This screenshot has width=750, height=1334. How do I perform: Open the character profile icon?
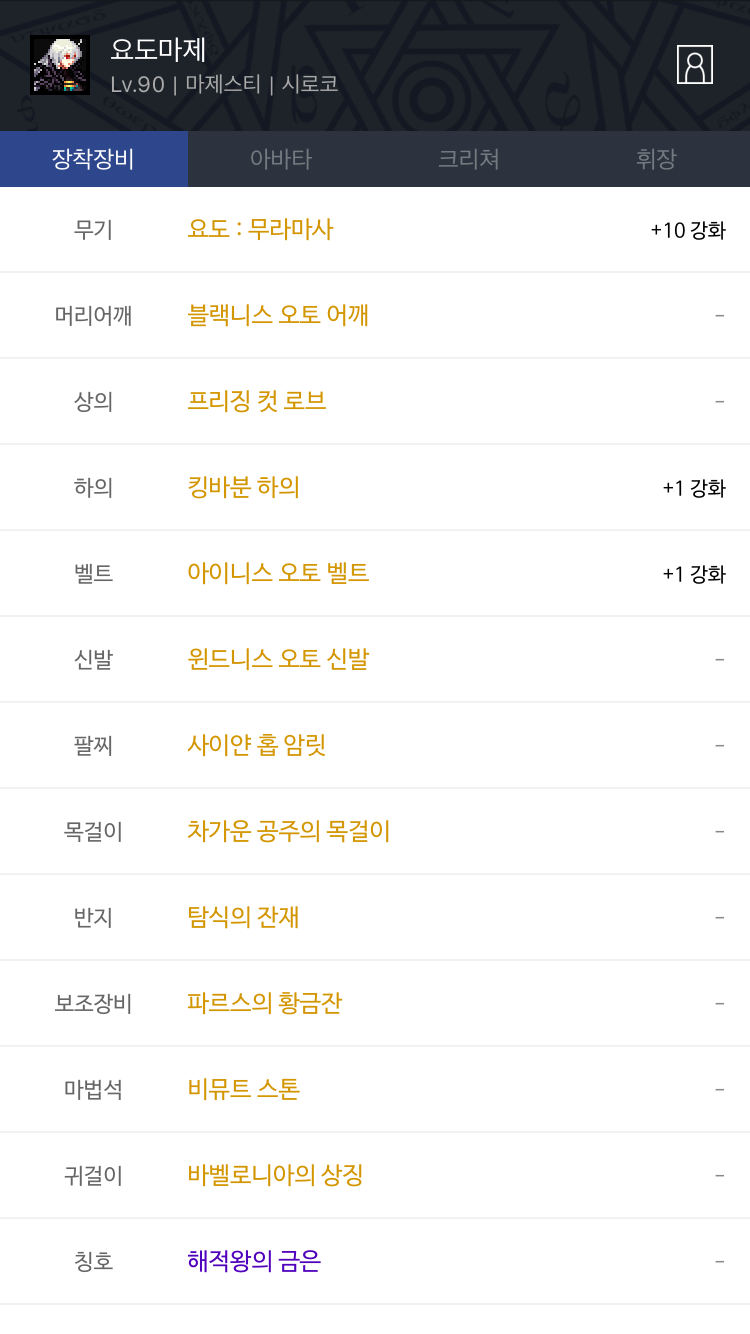695,65
